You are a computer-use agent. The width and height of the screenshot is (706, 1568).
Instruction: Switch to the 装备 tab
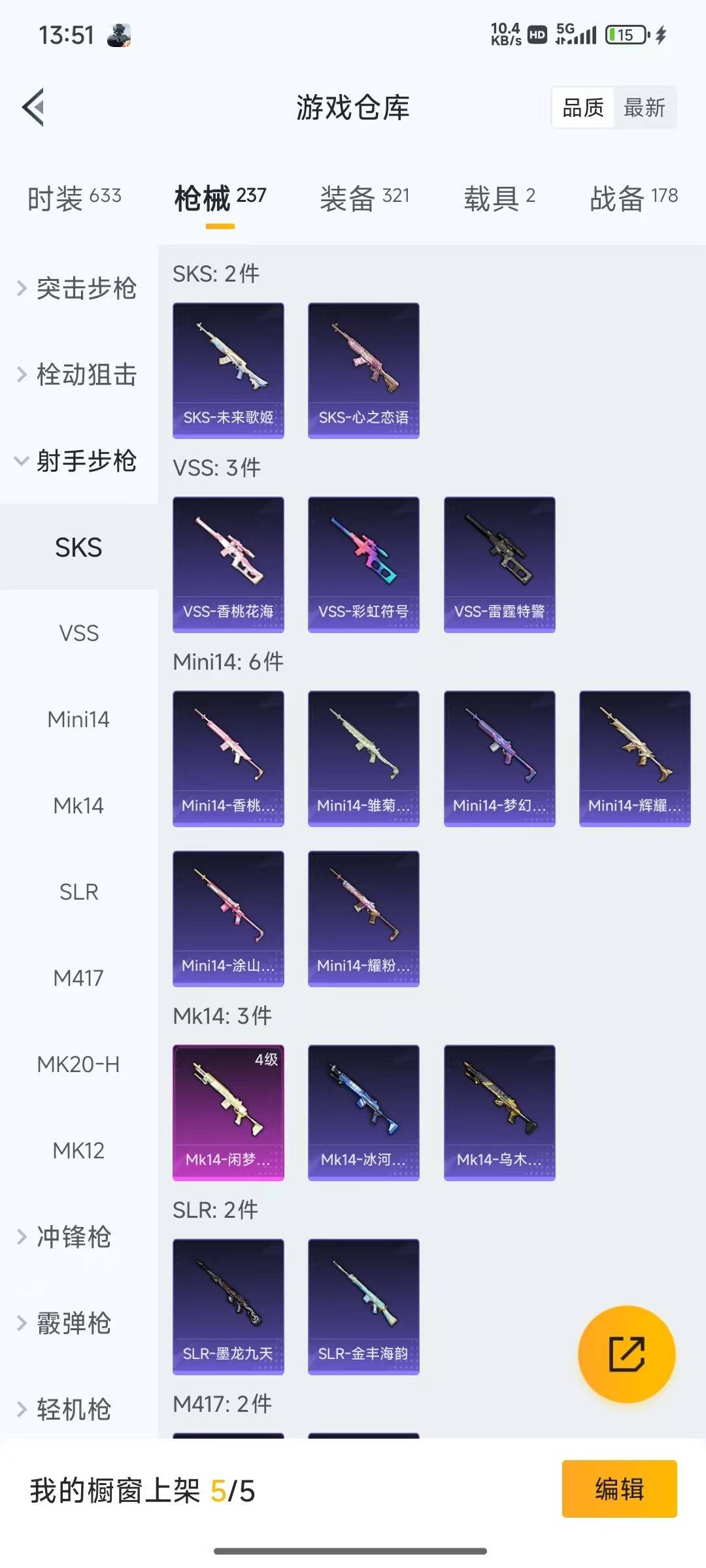(364, 198)
